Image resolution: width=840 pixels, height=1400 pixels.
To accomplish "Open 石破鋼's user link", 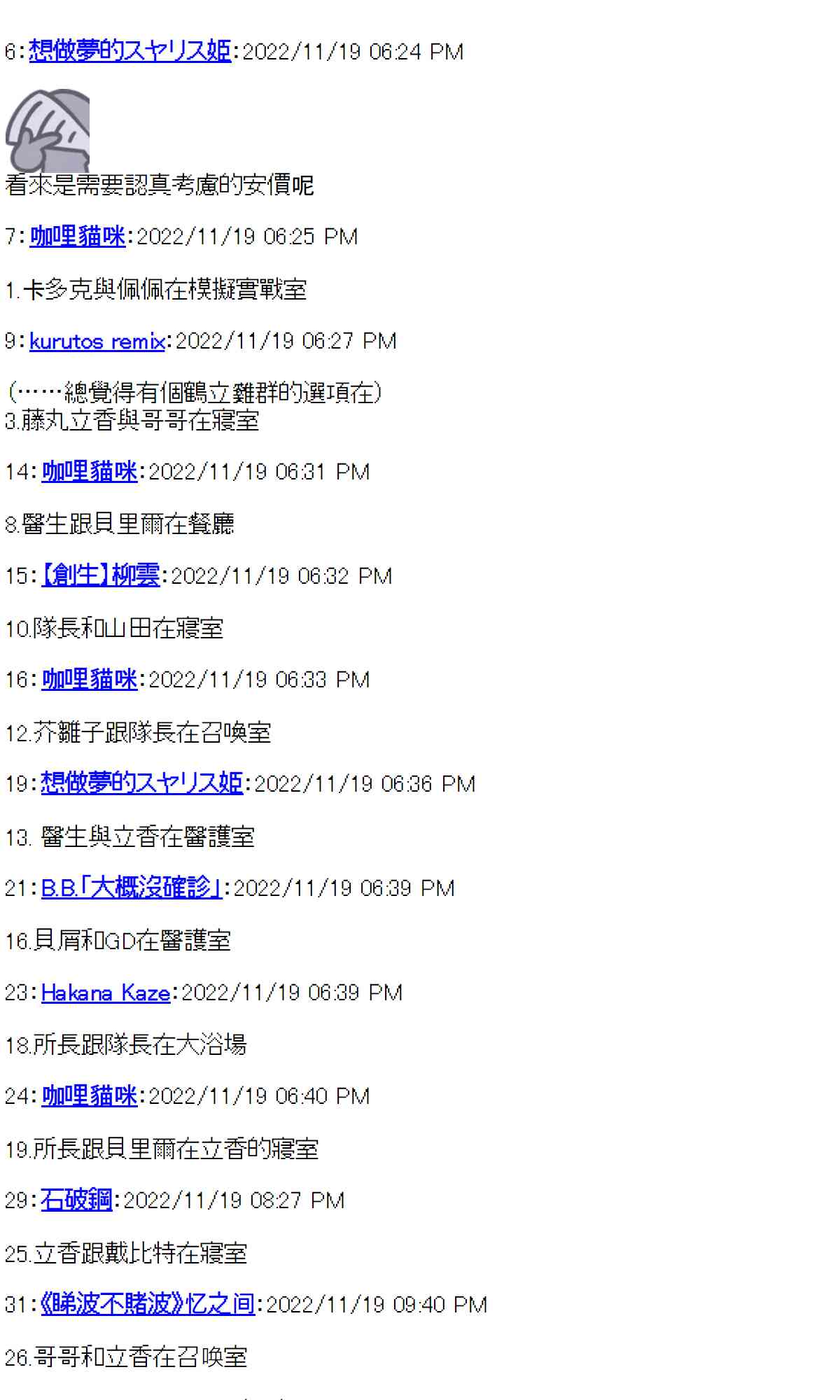I will point(77,1200).
